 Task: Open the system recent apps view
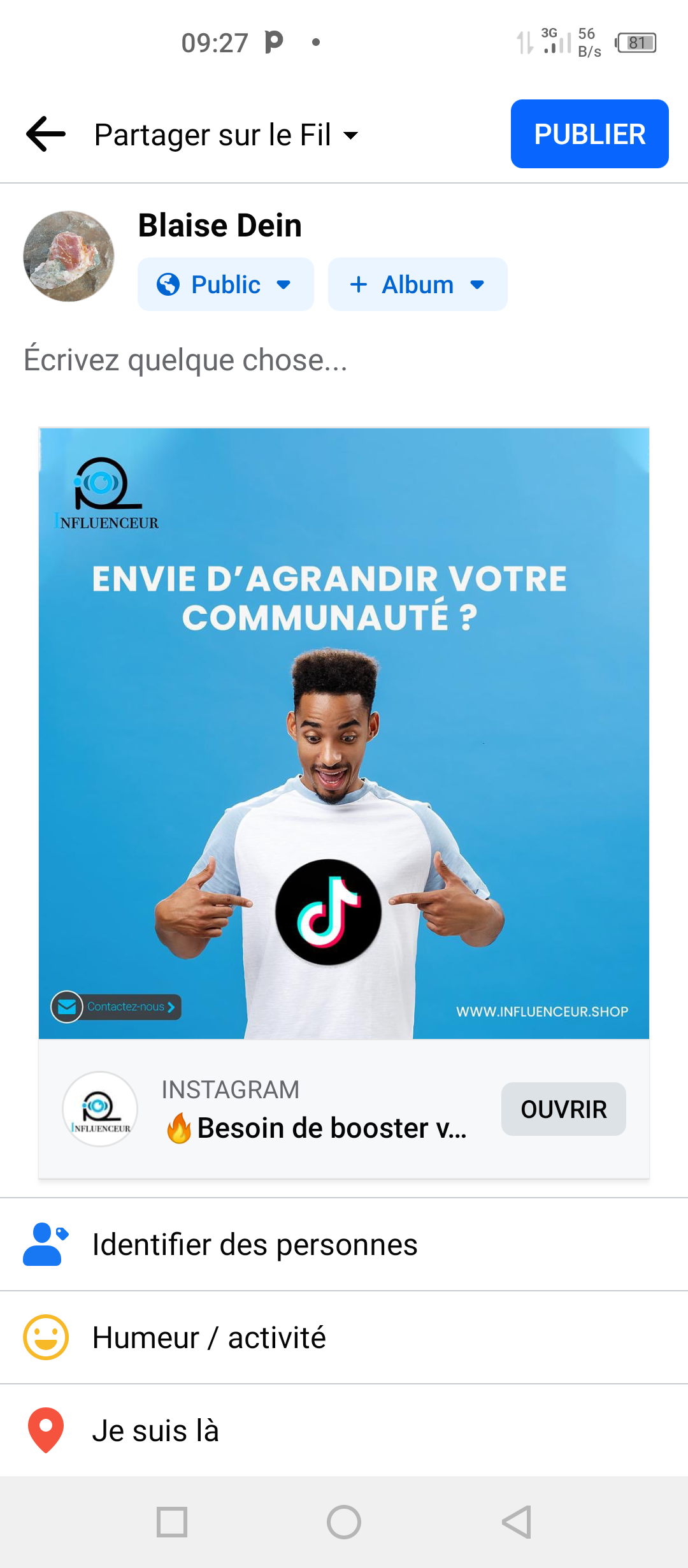coord(172,1522)
